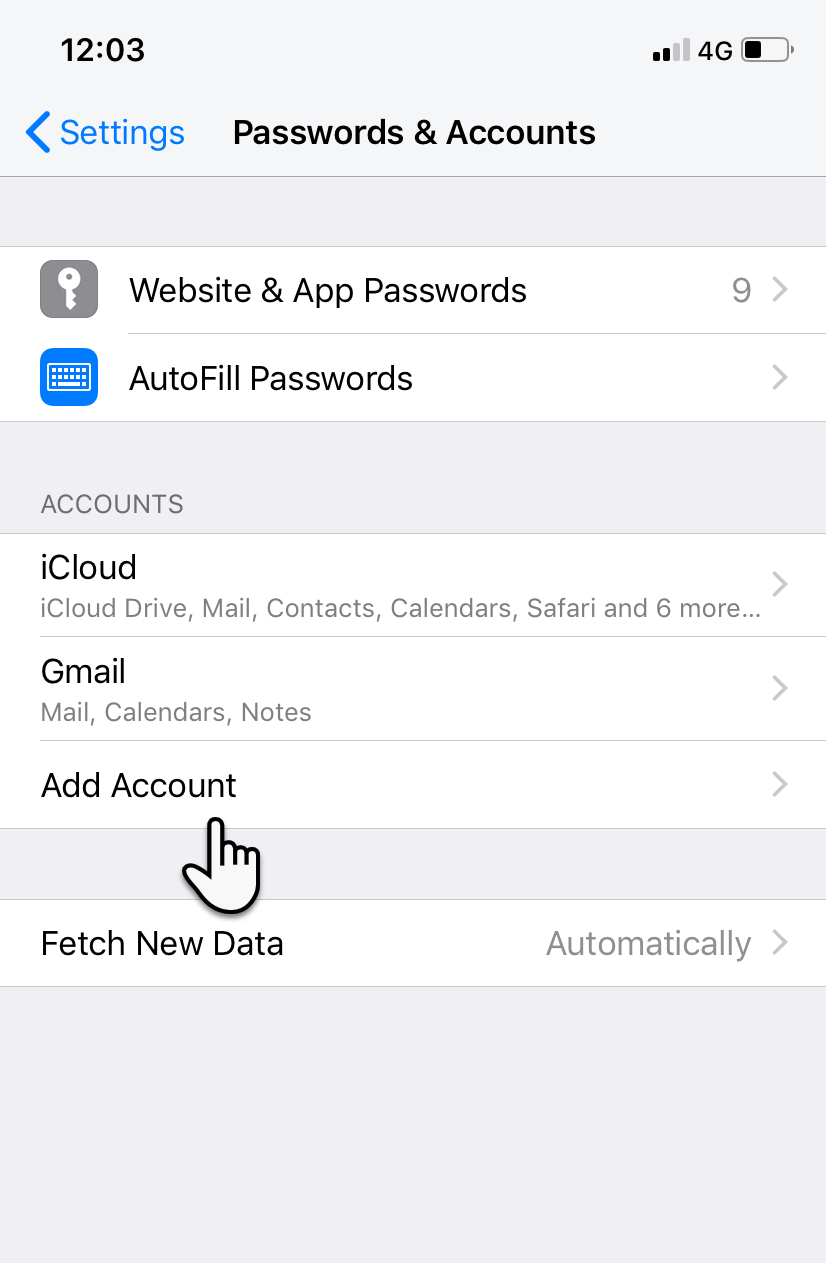Screen dimensions: 826x1263
Task: Go back to Settings
Action: (105, 133)
